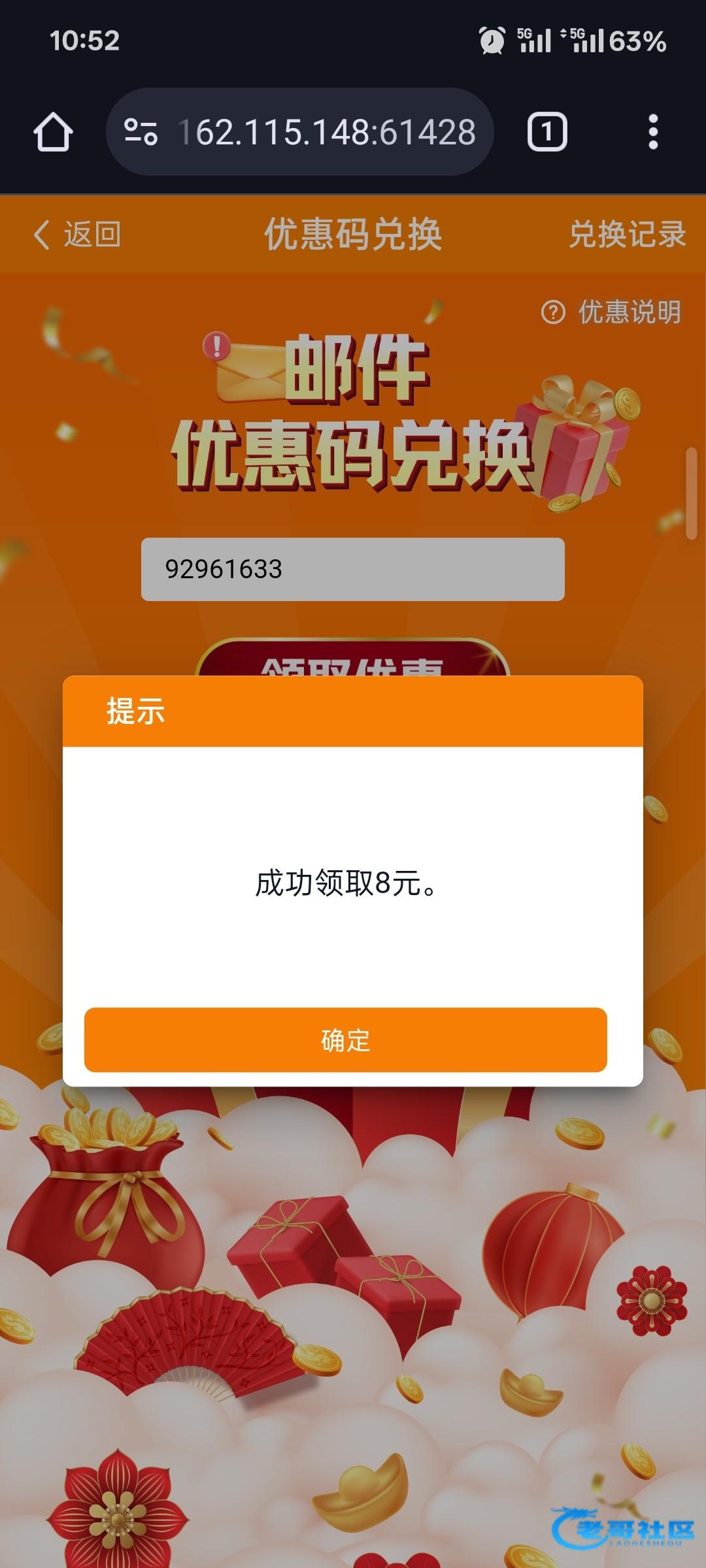Viewport: 706px width, 1568px height.
Task: Open browser overflow menu
Action: (652, 132)
